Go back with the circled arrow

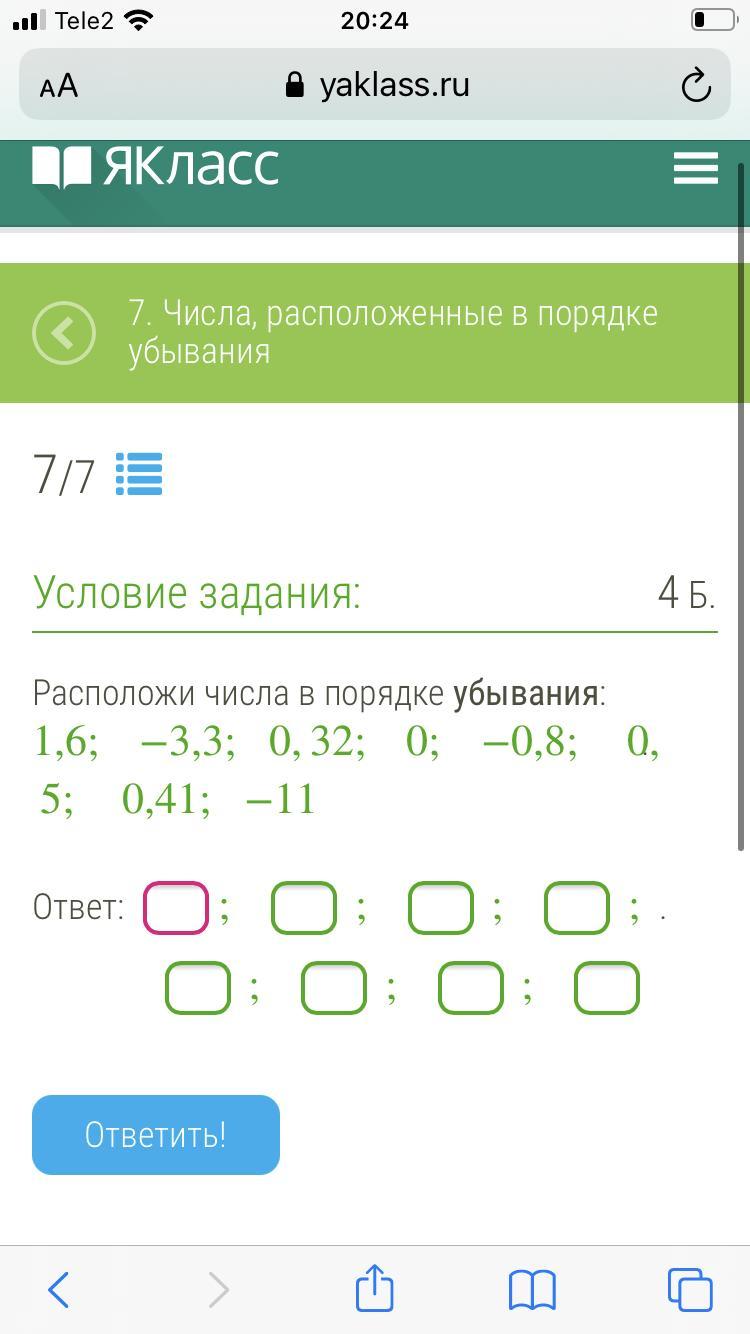pyautogui.click(x=64, y=333)
